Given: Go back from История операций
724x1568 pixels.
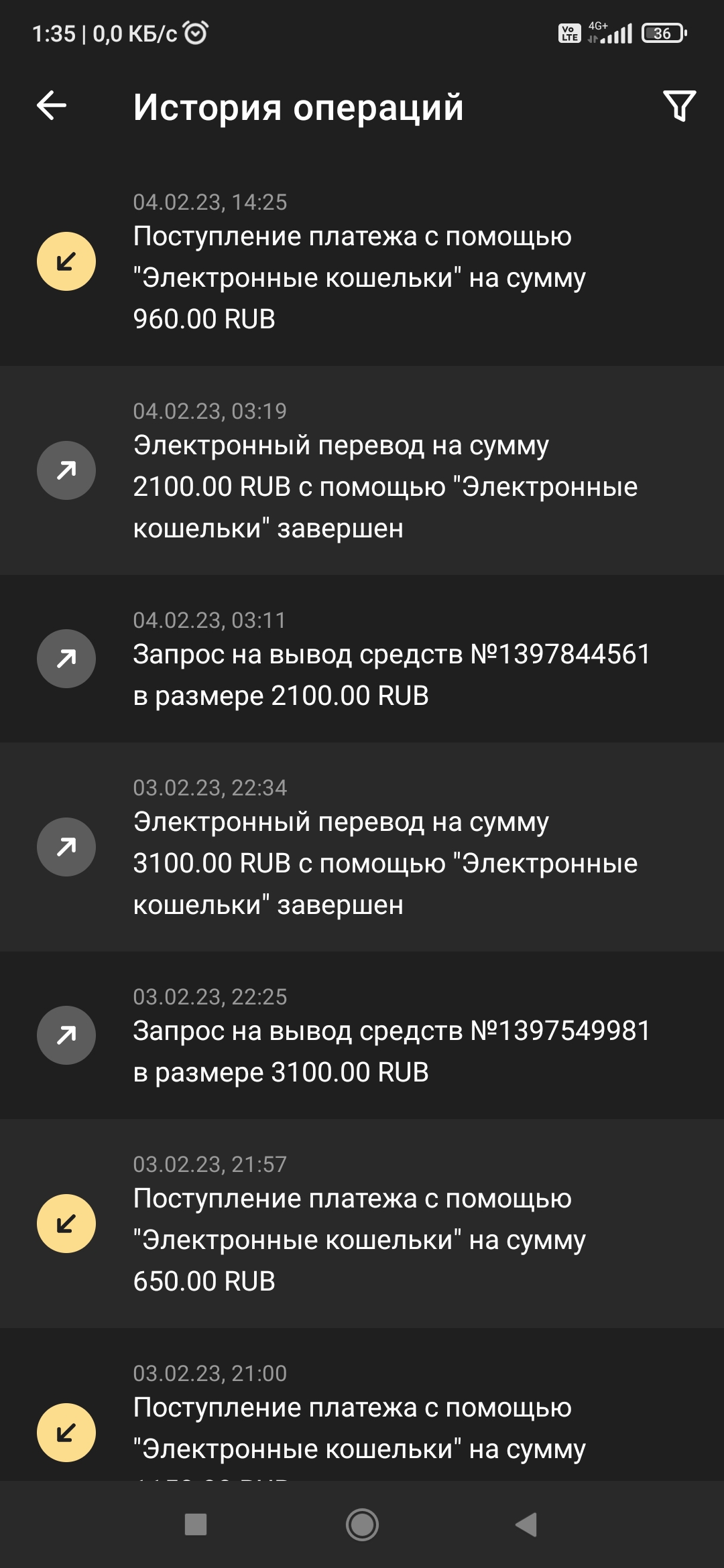Looking at the screenshot, I should pyautogui.click(x=52, y=106).
